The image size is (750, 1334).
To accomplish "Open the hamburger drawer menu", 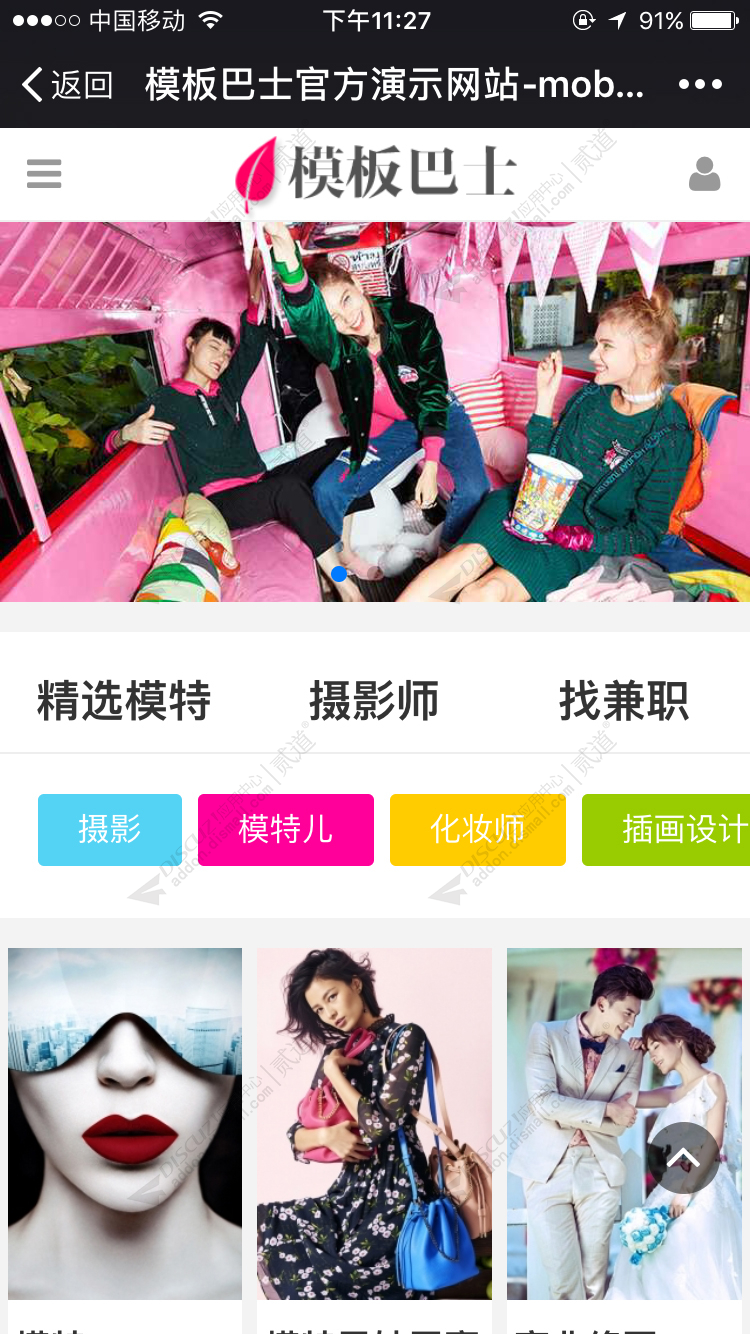I will (44, 174).
